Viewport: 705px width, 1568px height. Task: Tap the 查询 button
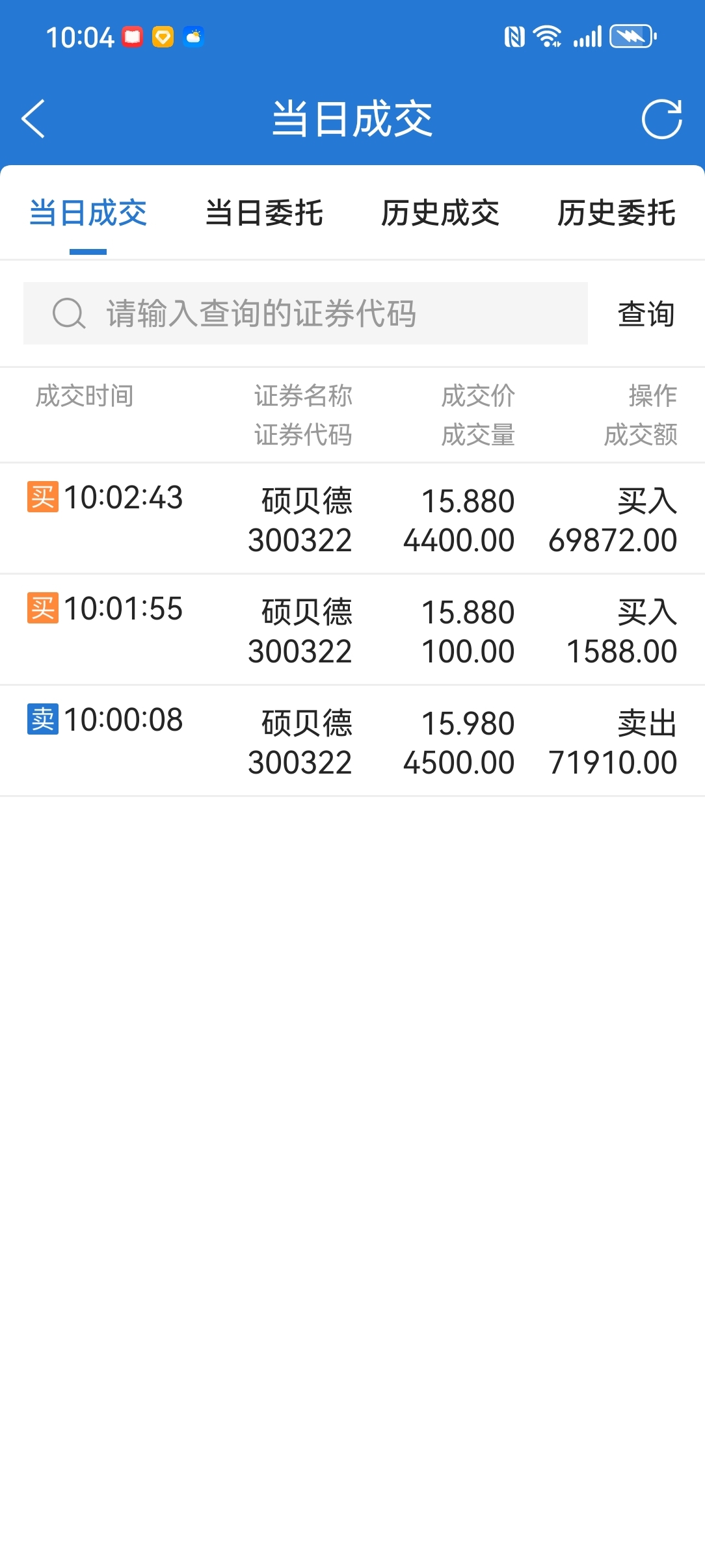pyautogui.click(x=646, y=314)
